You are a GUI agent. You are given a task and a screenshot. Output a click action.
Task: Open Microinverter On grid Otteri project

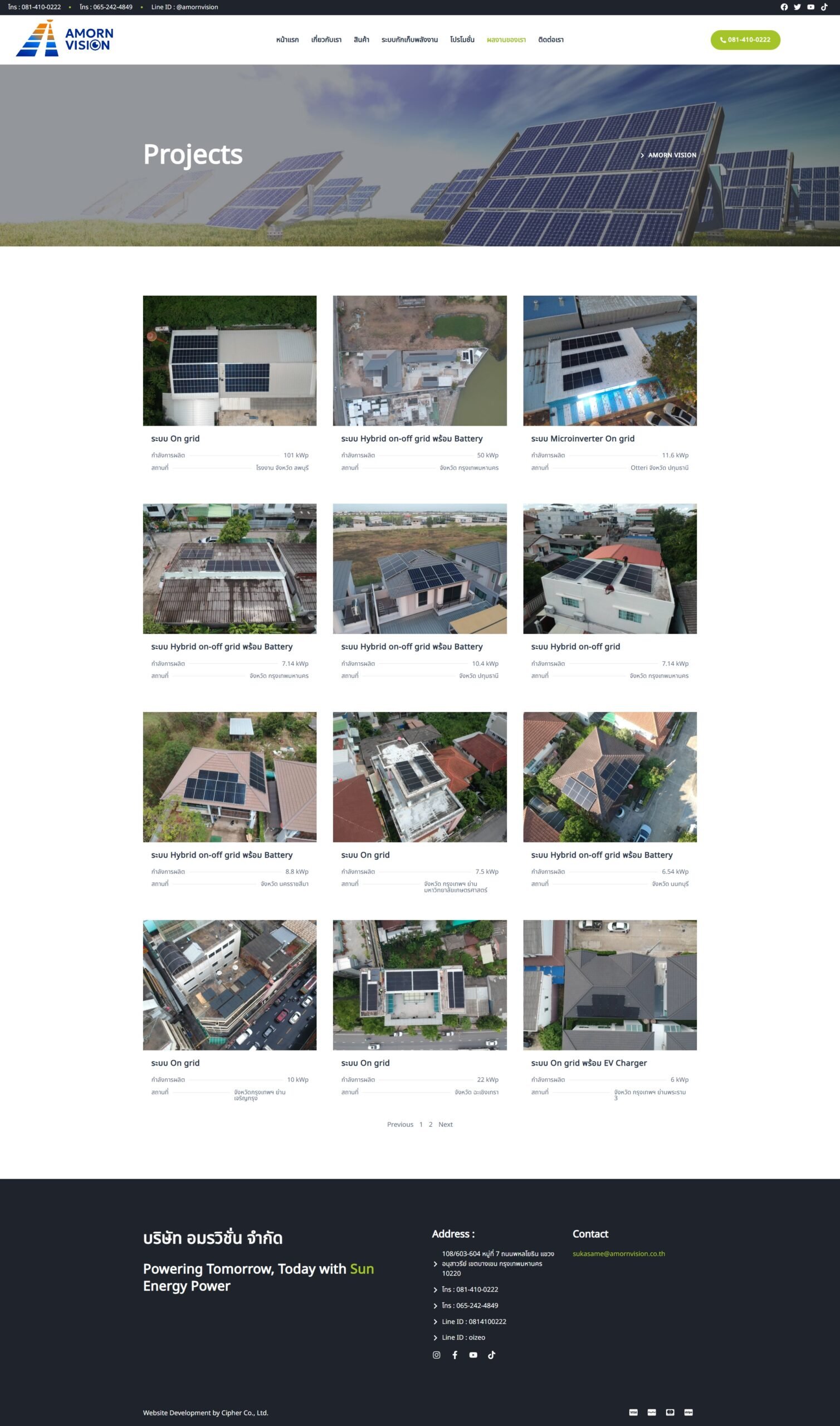click(609, 360)
